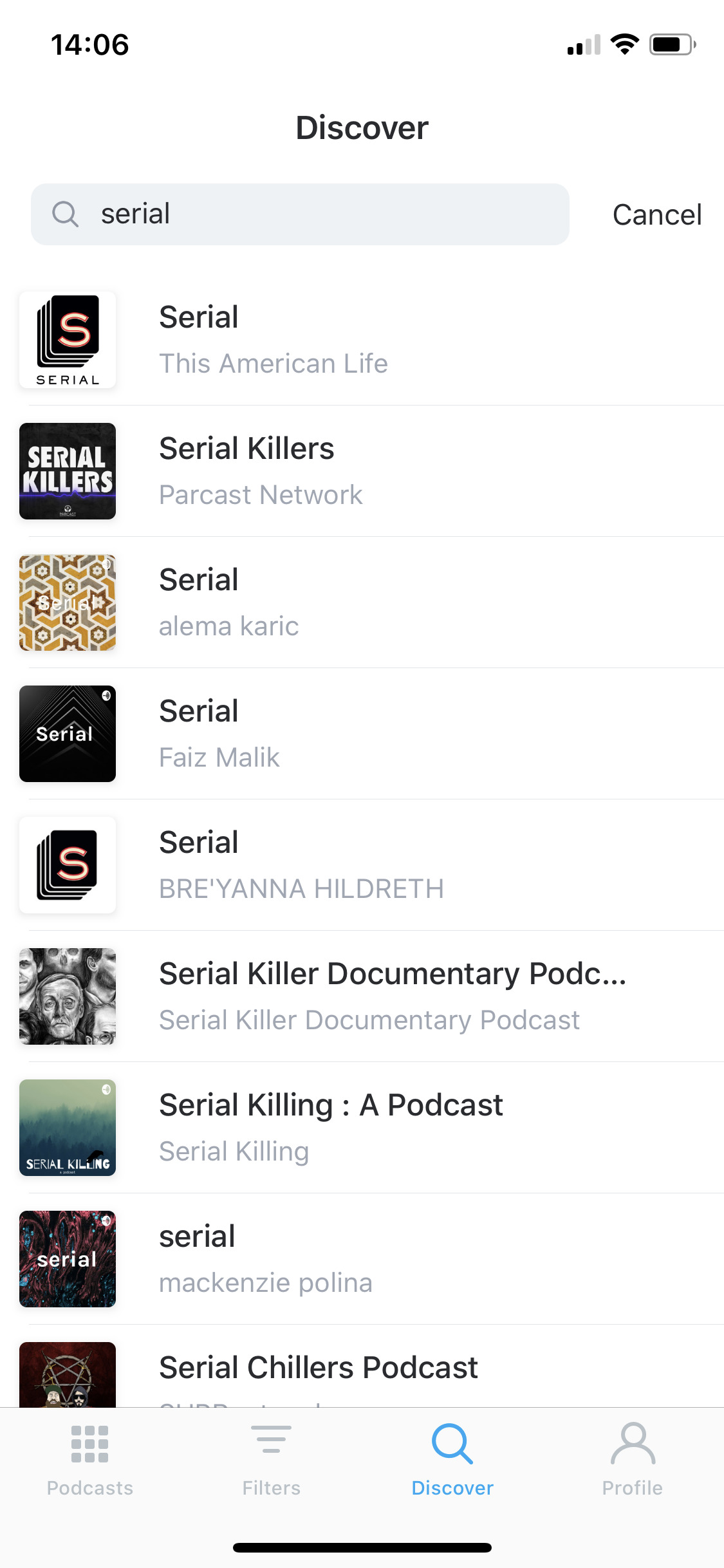Tap the Serial Killers podcast artwork

[x=67, y=471]
